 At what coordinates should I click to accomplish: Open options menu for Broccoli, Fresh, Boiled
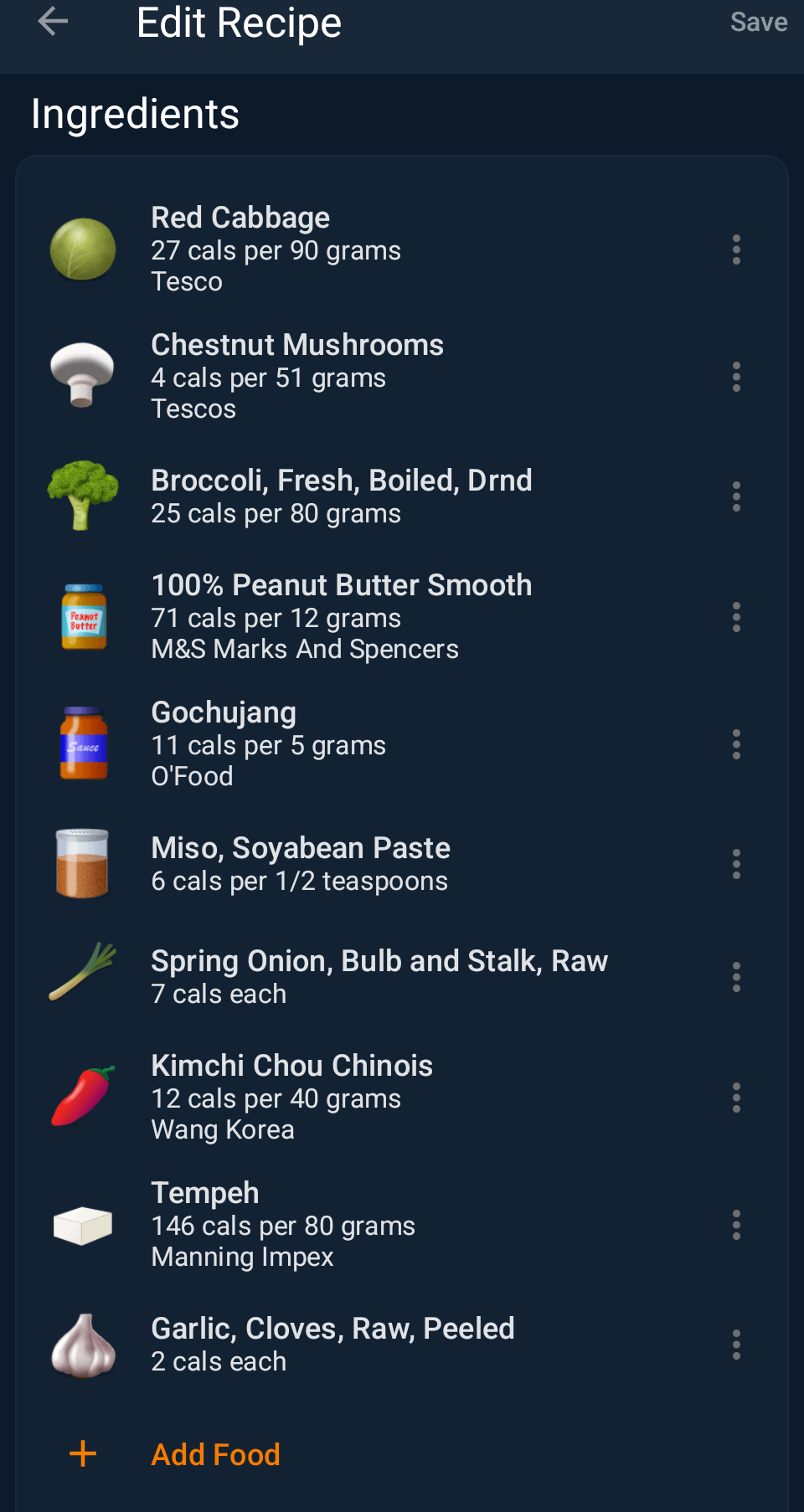click(736, 496)
